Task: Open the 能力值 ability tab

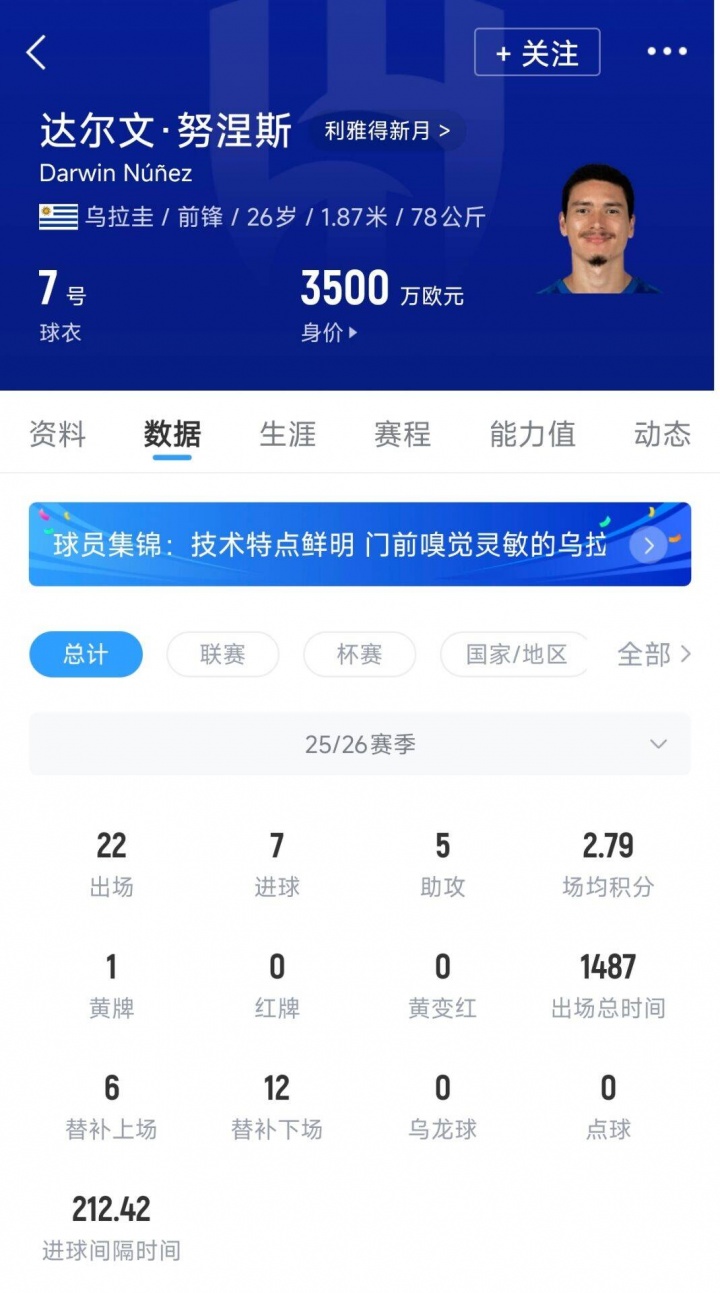Action: [x=532, y=434]
